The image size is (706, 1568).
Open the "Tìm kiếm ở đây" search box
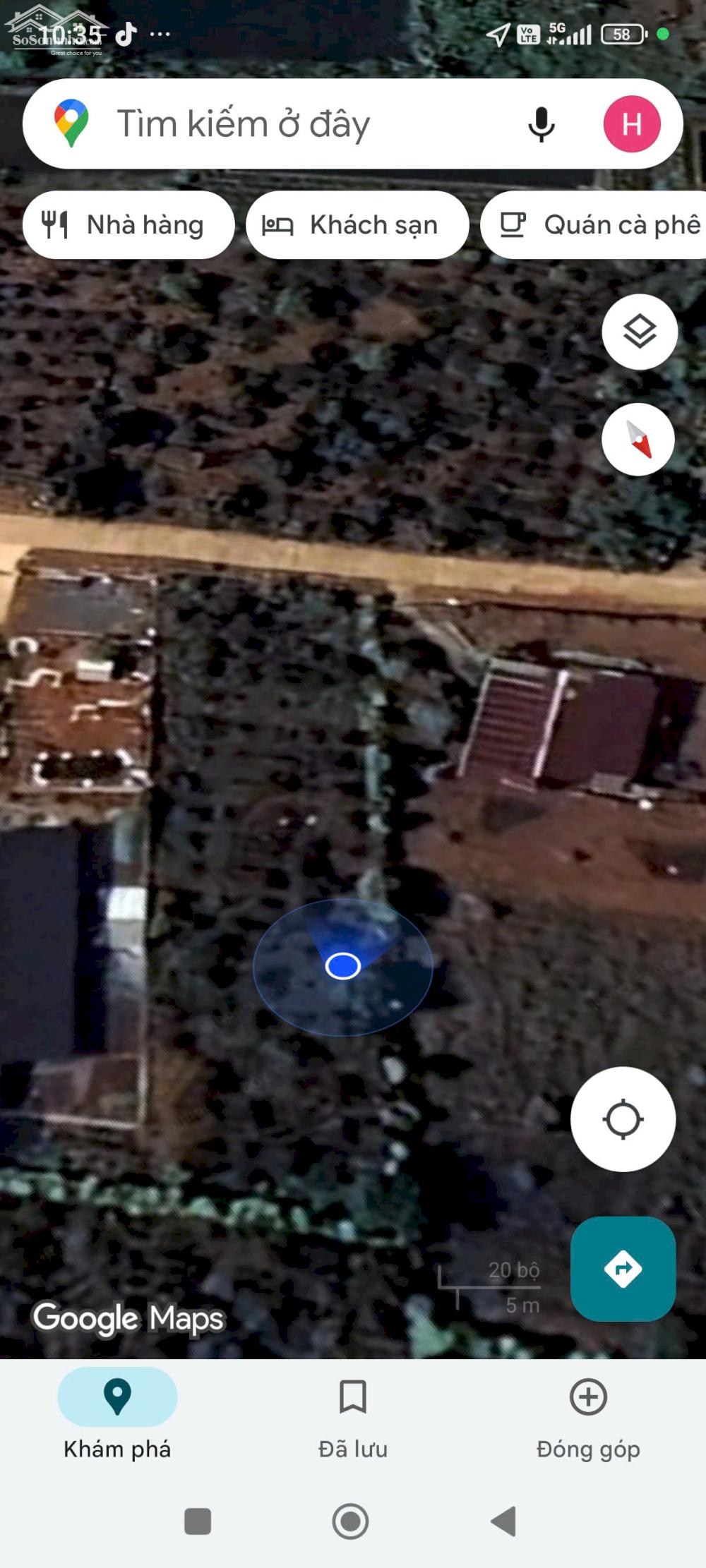pyautogui.click(x=282, y=124)
